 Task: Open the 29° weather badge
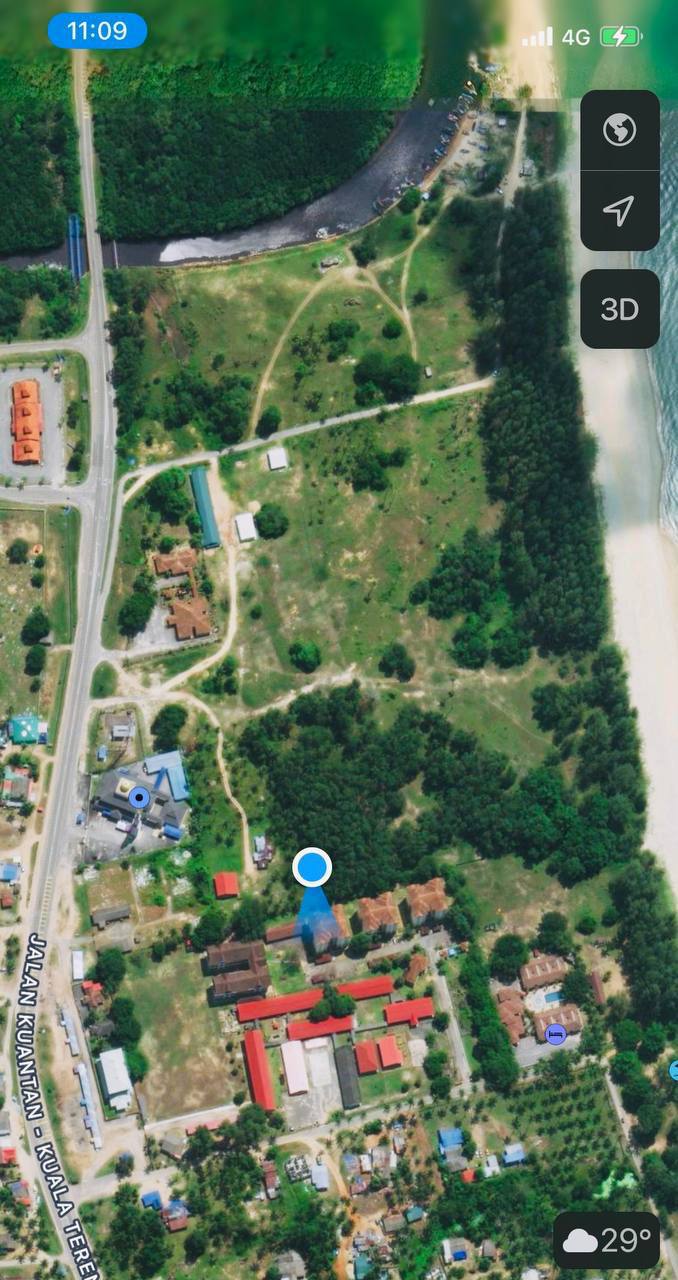click(x=607, y=1241)
